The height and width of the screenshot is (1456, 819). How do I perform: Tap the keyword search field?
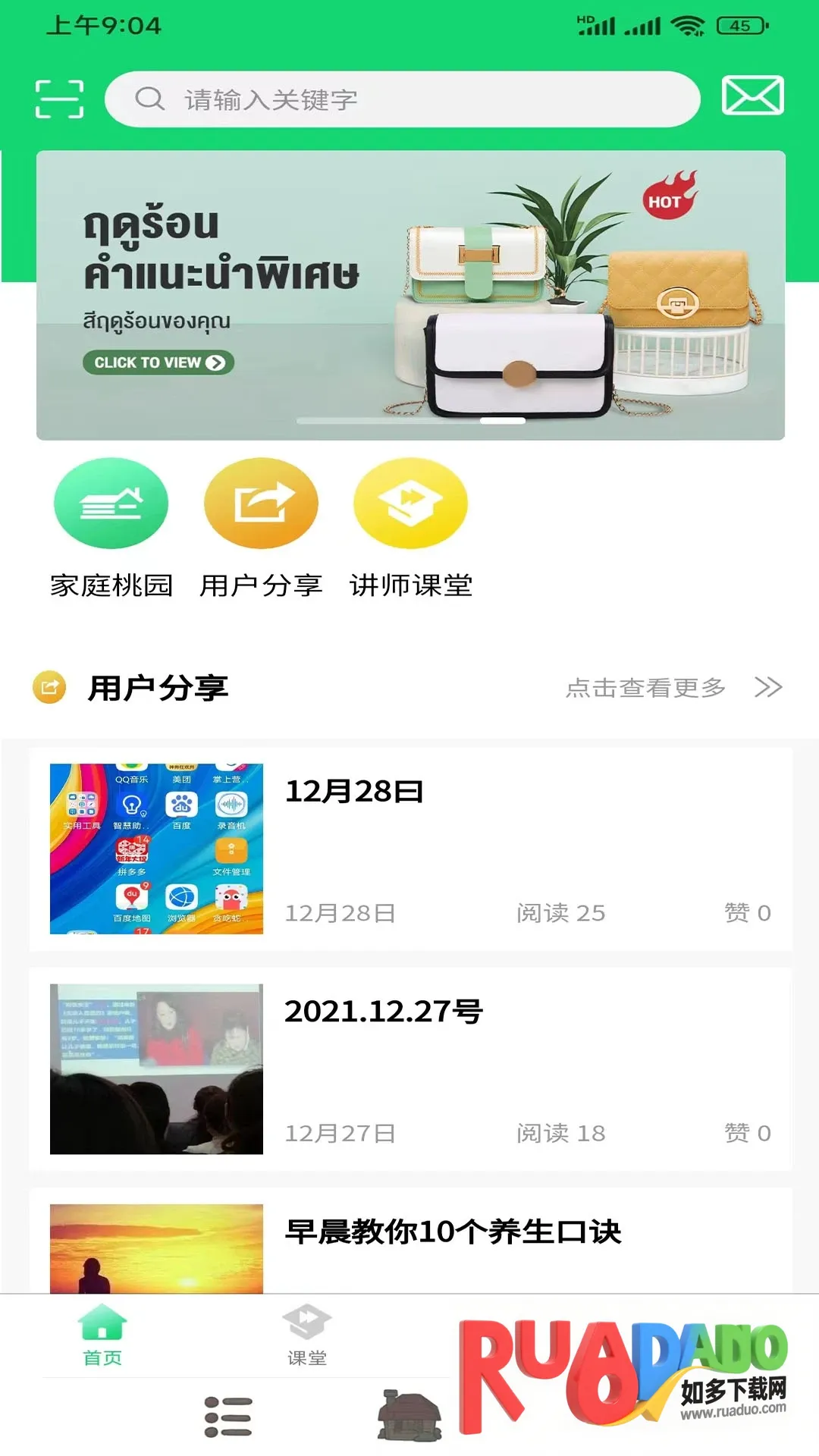(x=402, y=99)
